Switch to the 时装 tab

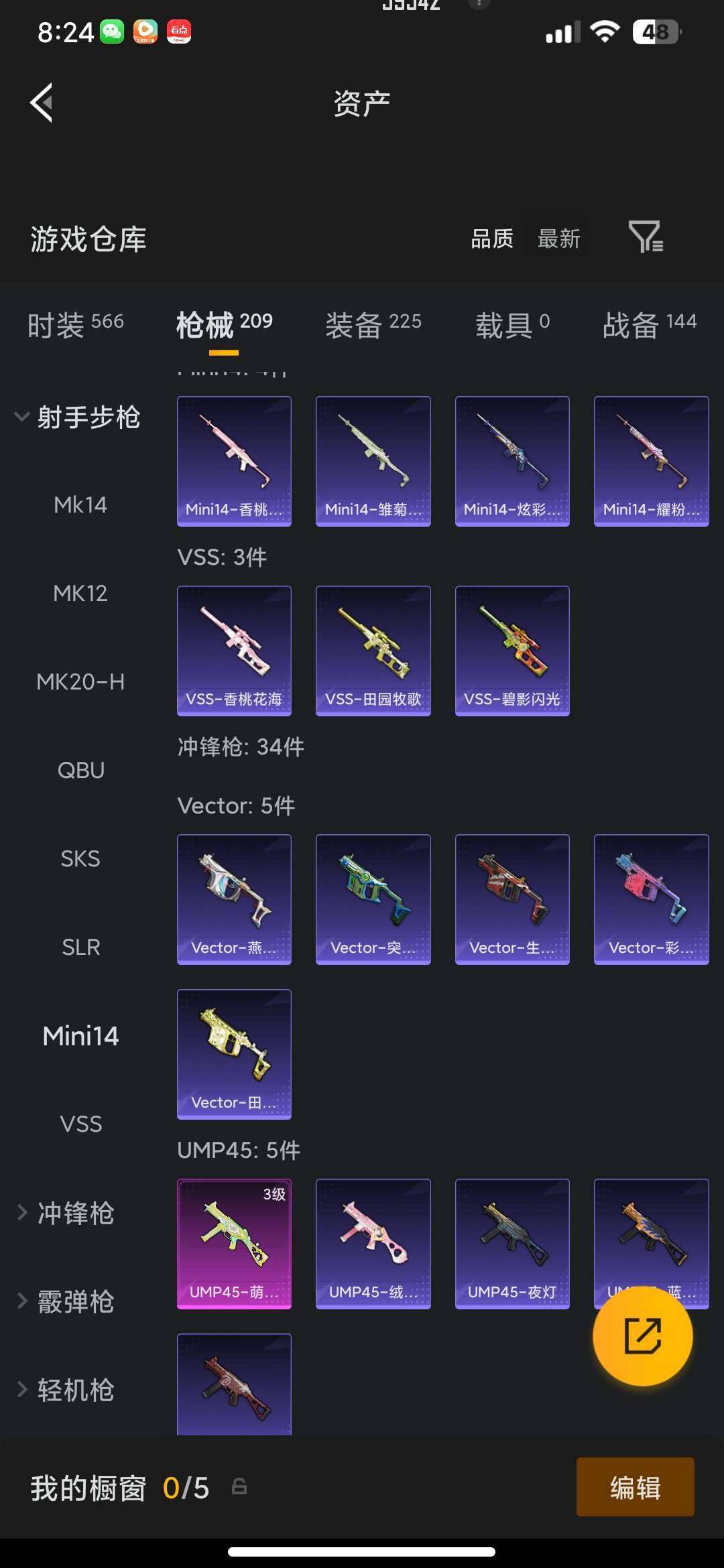(75, 324)
